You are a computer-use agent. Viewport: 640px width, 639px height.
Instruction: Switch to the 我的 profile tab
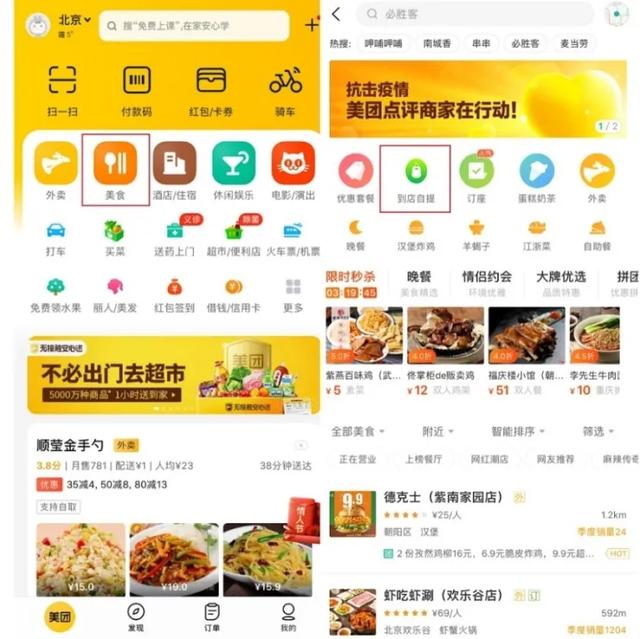coord(288,616)
